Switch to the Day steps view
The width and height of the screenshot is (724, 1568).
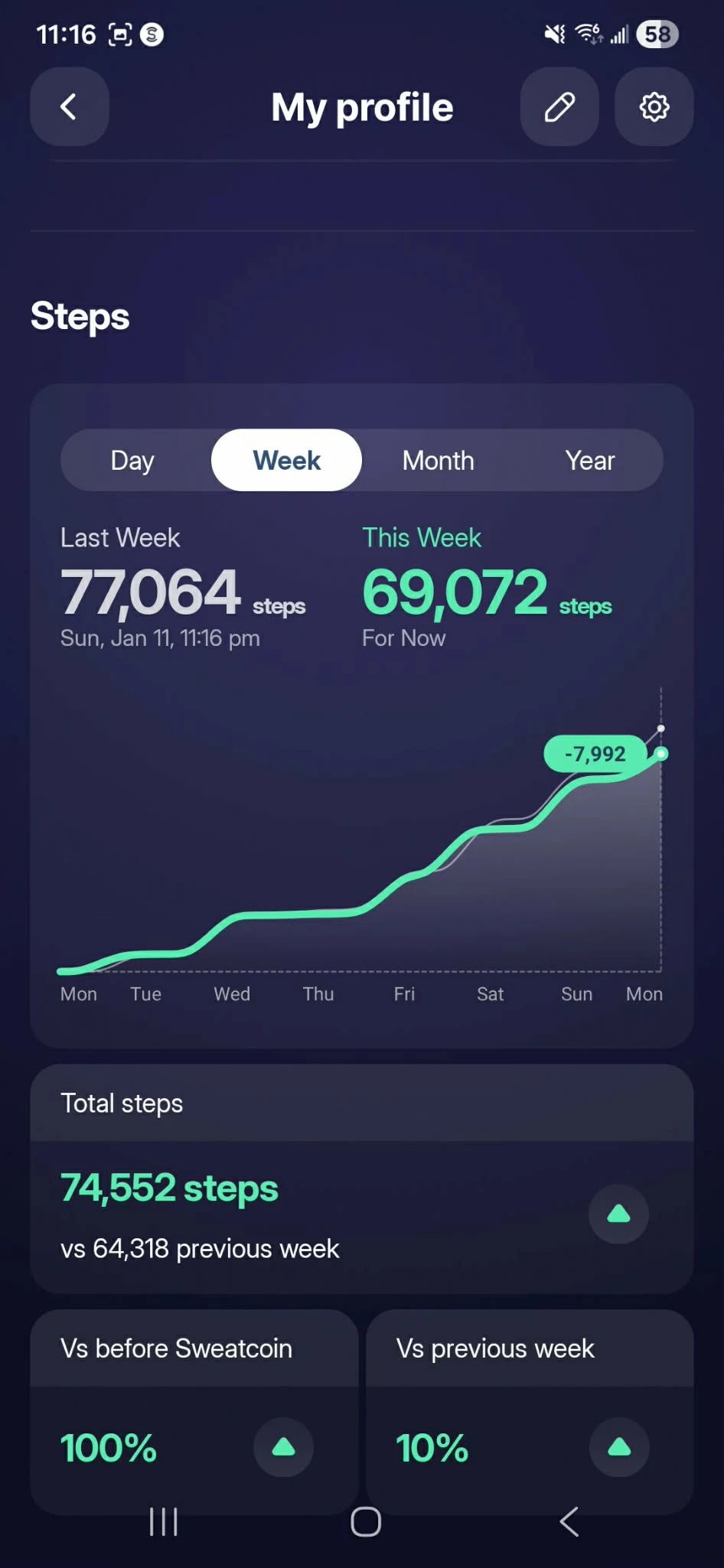tap(132, 460)
